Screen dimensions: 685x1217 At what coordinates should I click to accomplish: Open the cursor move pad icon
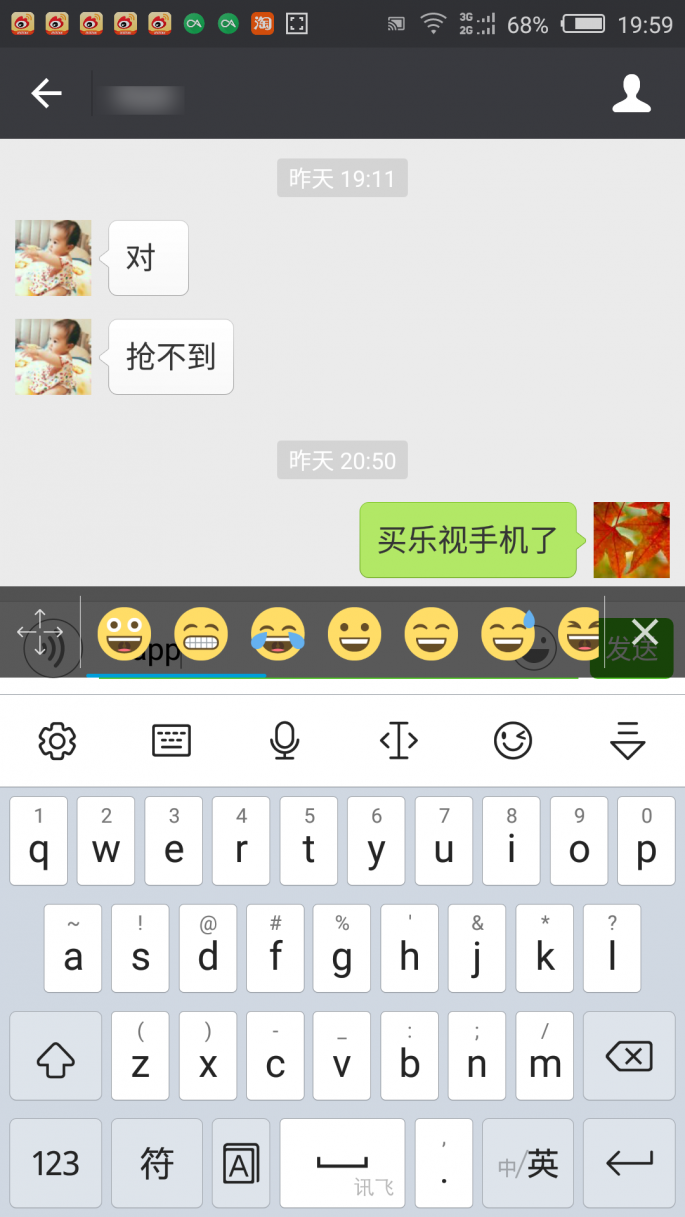click(x=40, y=634)
